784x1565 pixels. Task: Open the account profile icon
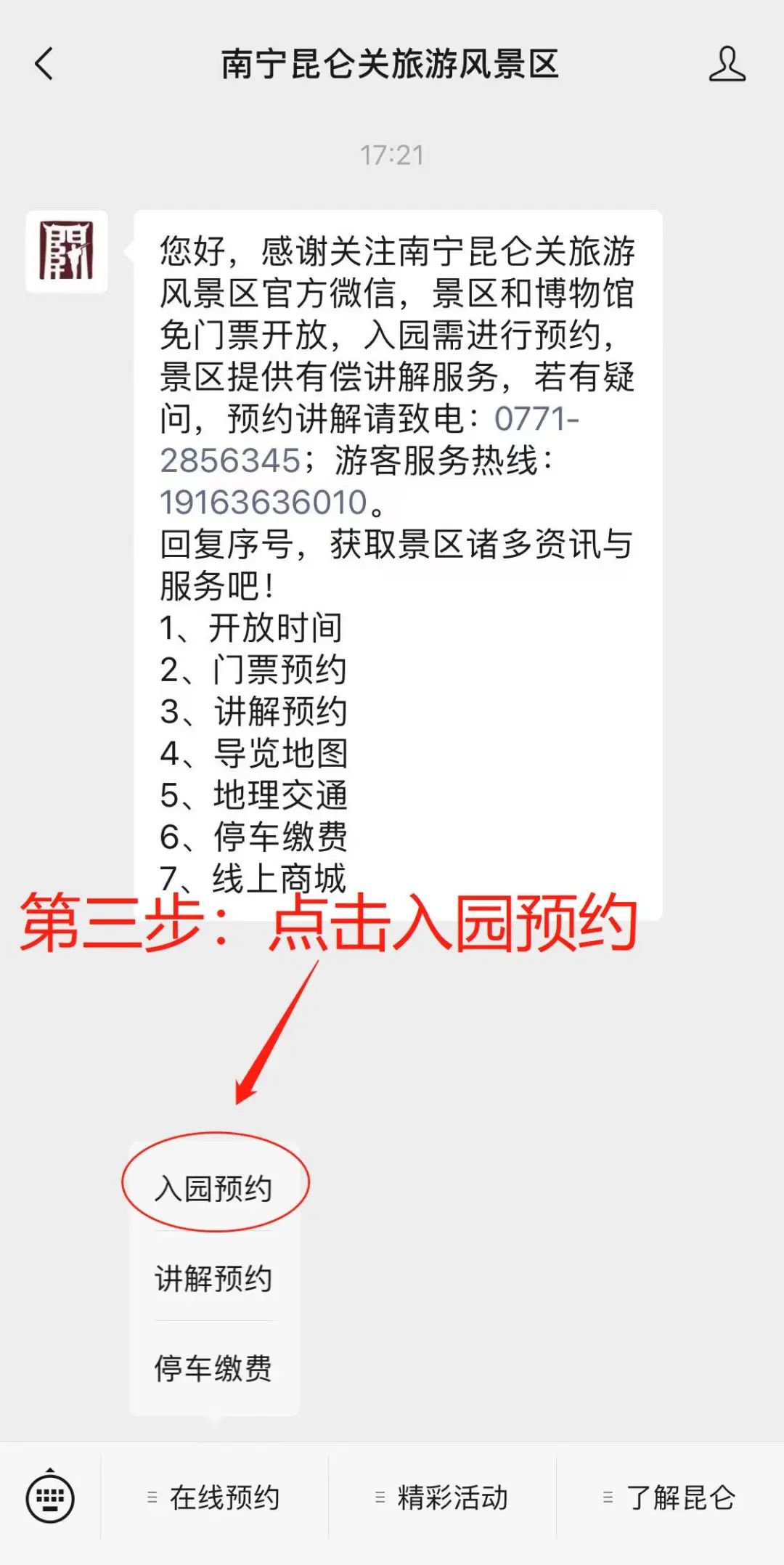727,64
